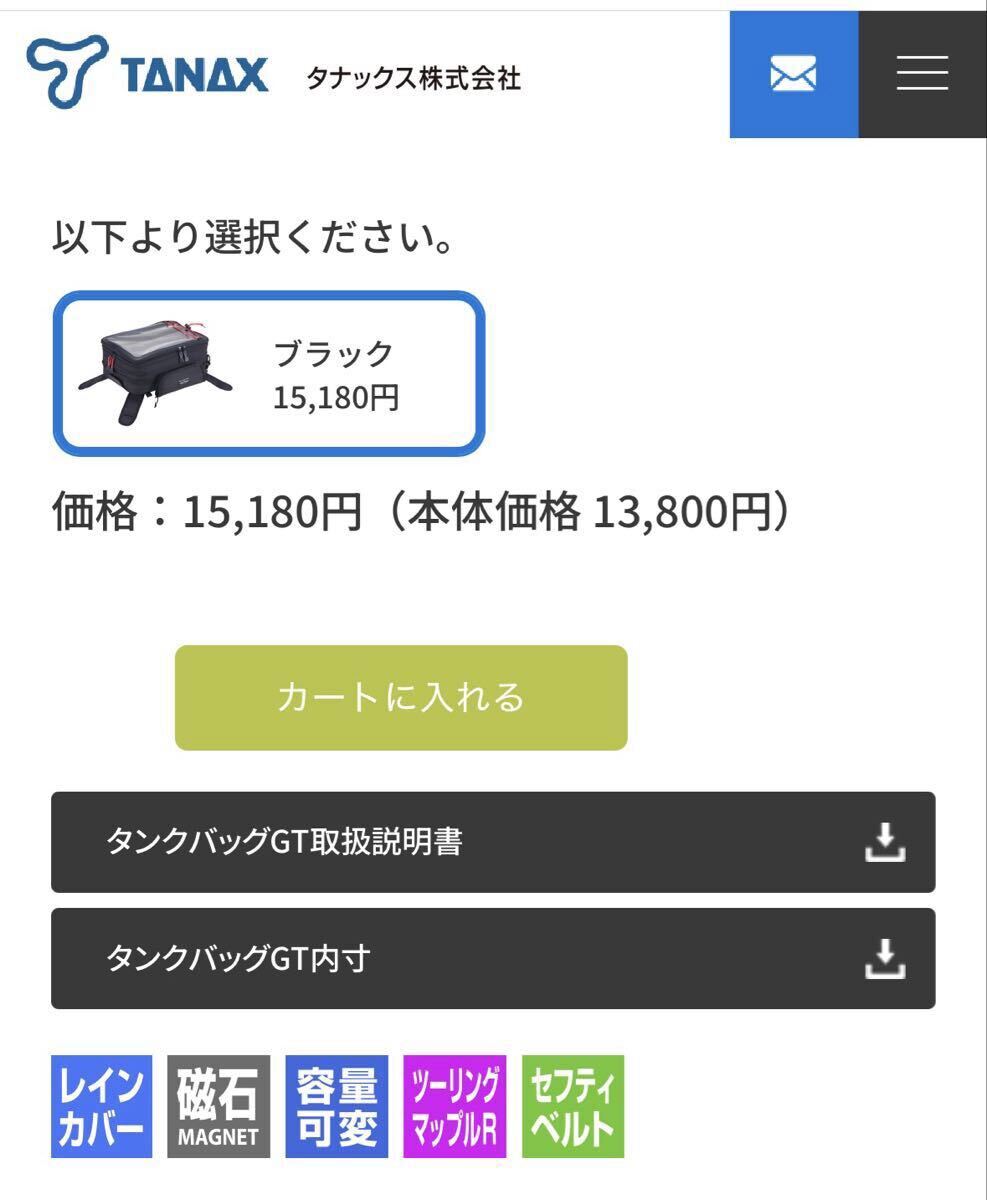Select the ブラック 15,180円 option

coord(269,374)
